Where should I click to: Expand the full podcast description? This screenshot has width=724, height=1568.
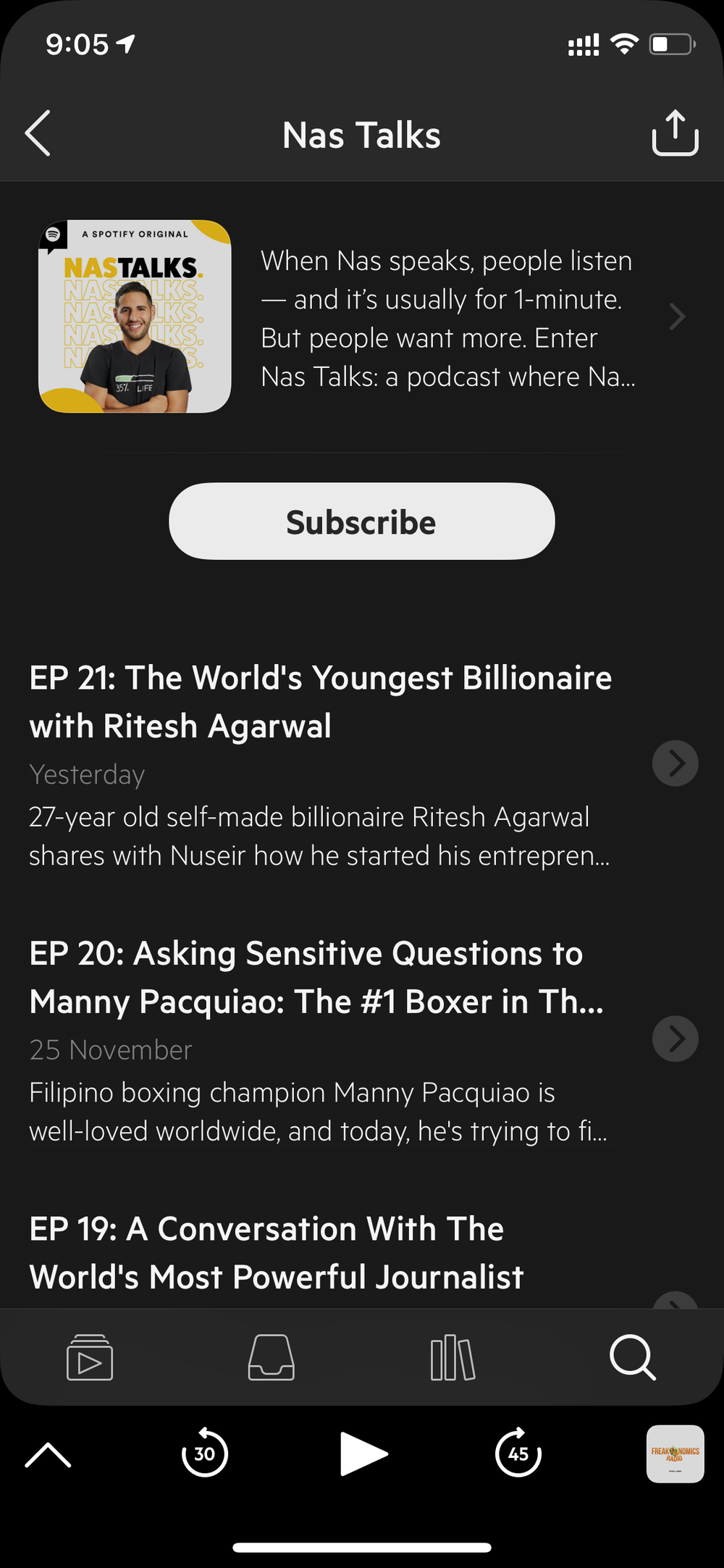click(x=675, y=316)
